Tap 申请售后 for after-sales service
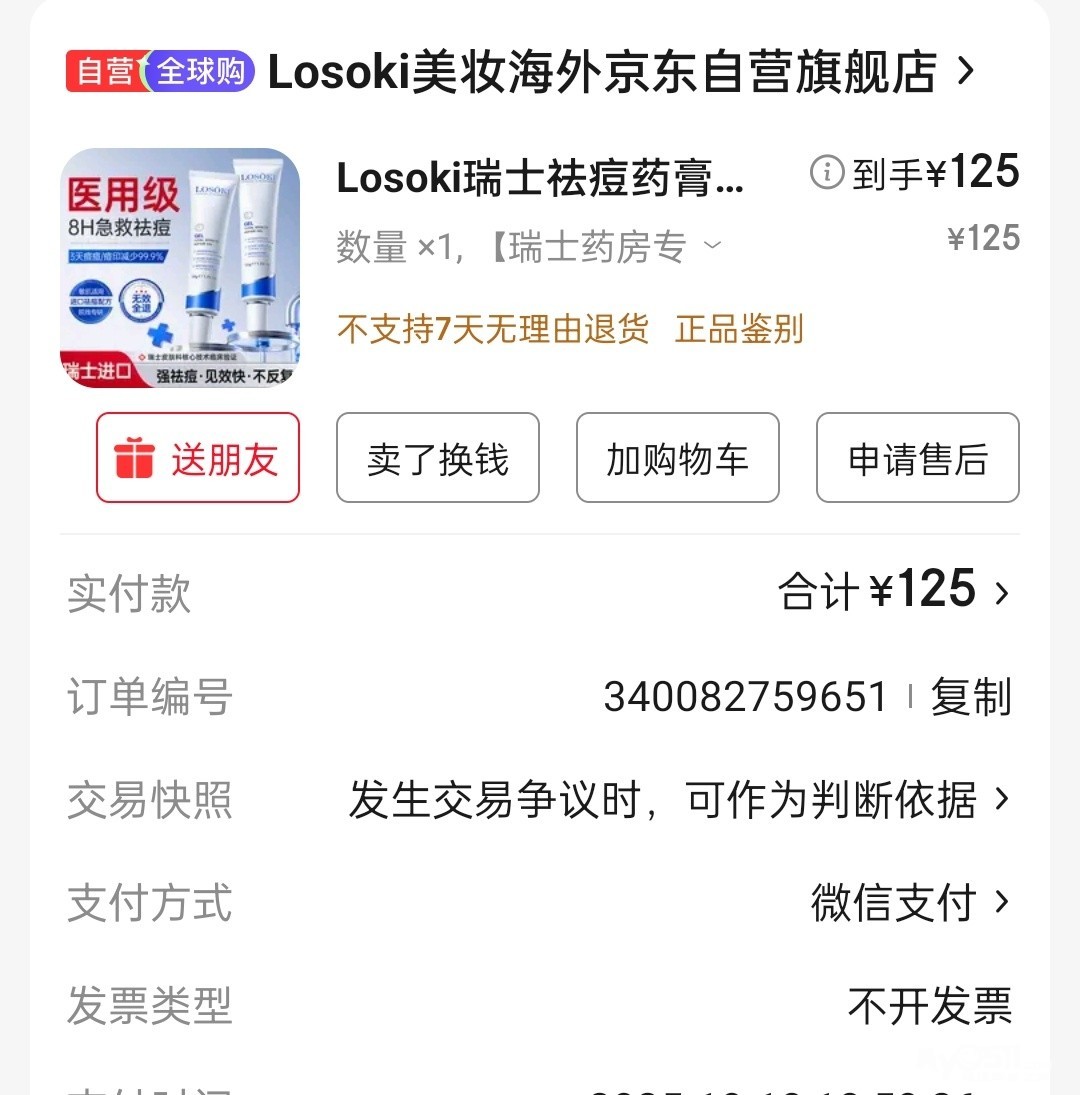Screen dimensions: 1080x1095 918,458
